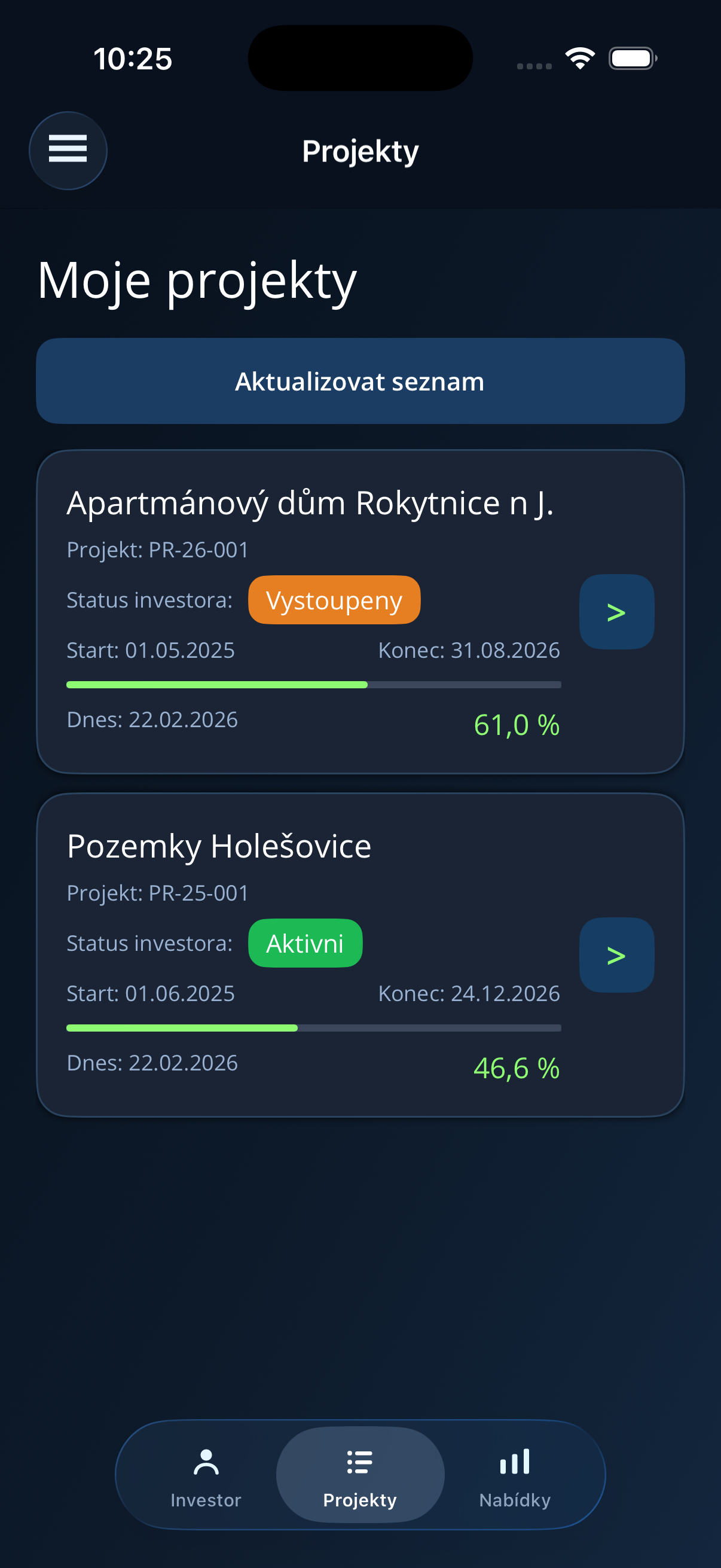721x1568 pixels.
Task: Open the hamburger navigation menu
Action: tap(68, 150)
